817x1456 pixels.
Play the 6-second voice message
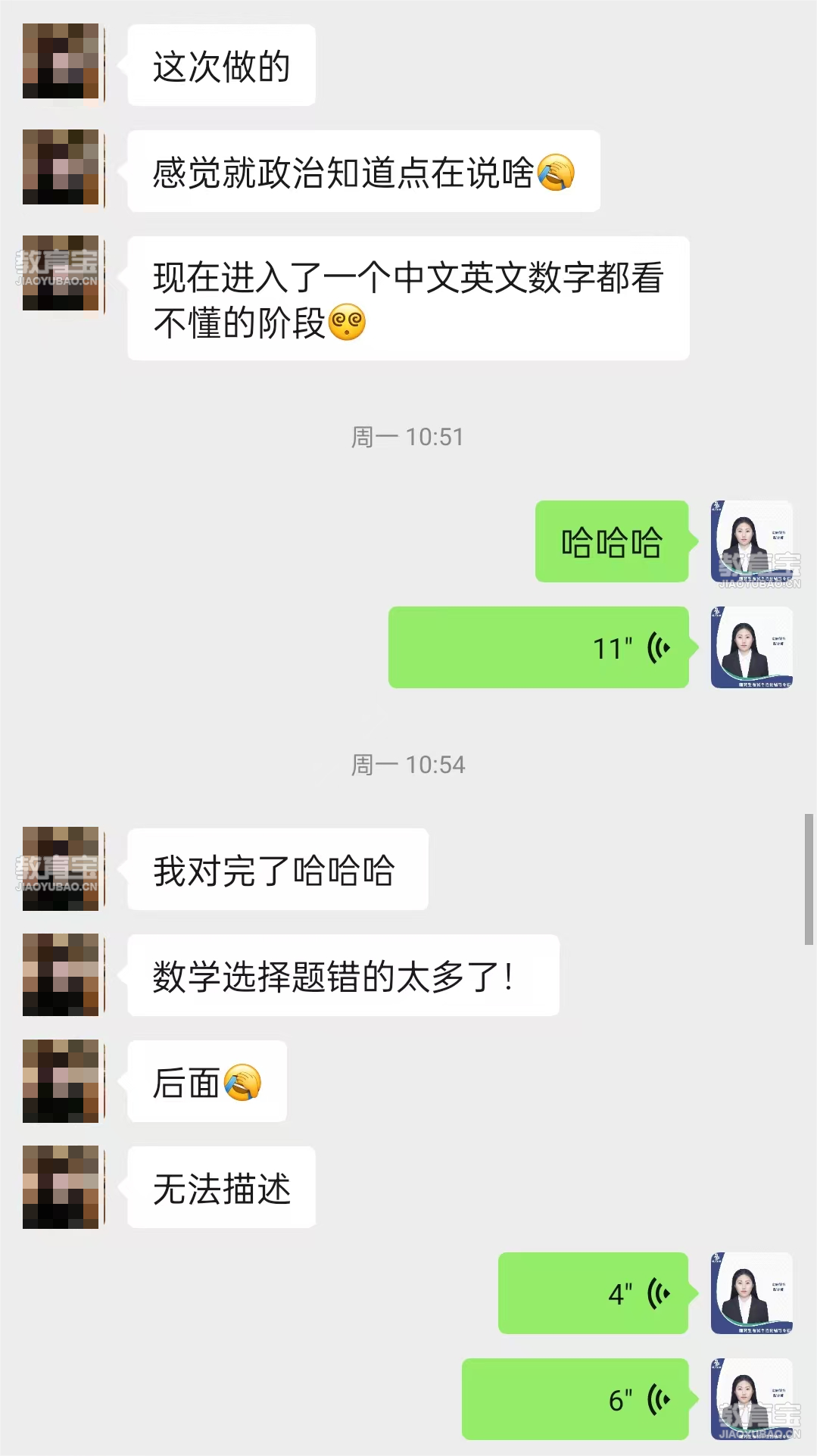575,1399
